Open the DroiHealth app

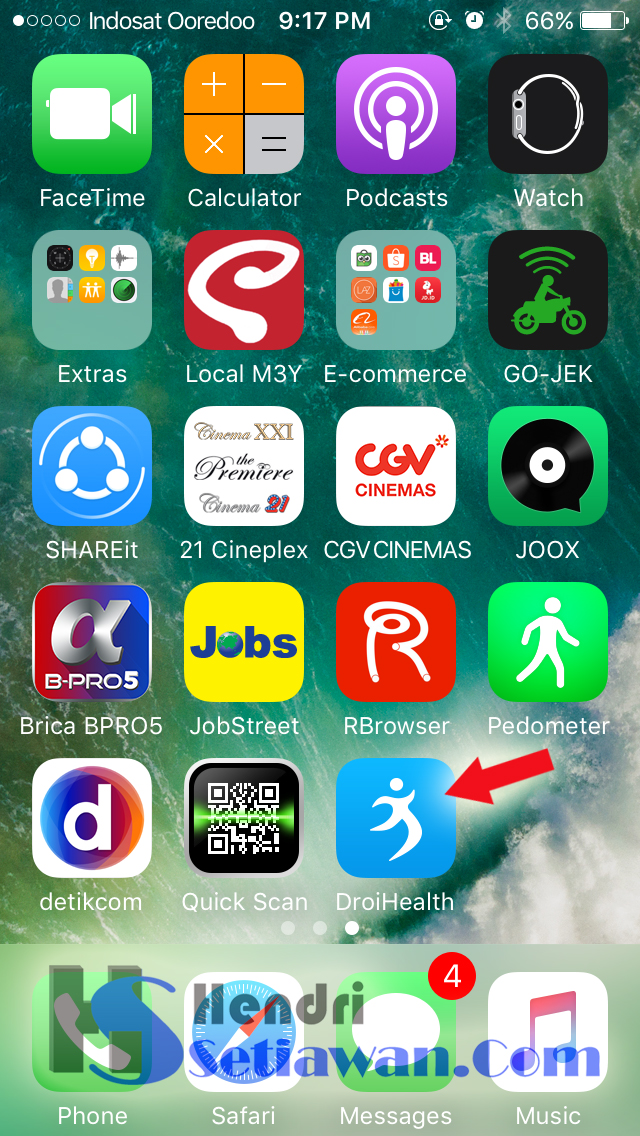click(x=396, y=818)
